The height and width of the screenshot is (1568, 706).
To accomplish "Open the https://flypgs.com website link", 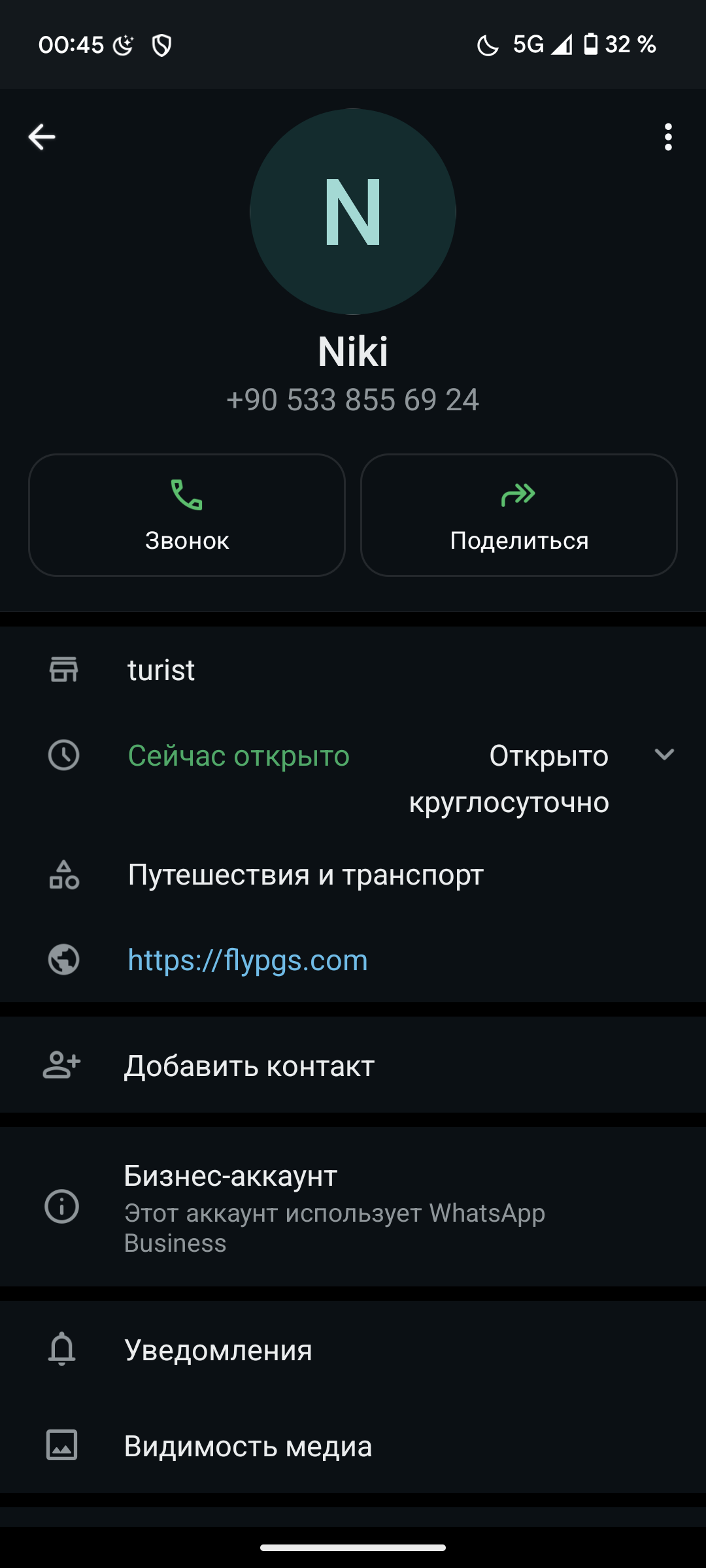I will pyautogui.click(x=248, y=960).
